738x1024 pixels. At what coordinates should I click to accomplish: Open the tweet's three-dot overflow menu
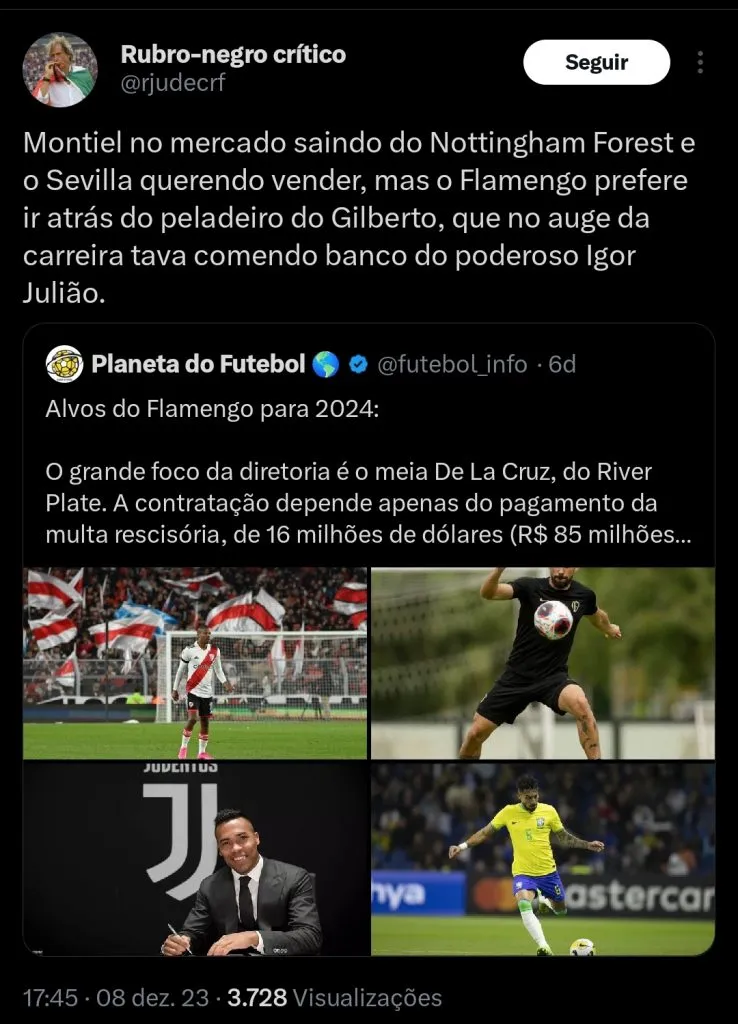[700, 62]
